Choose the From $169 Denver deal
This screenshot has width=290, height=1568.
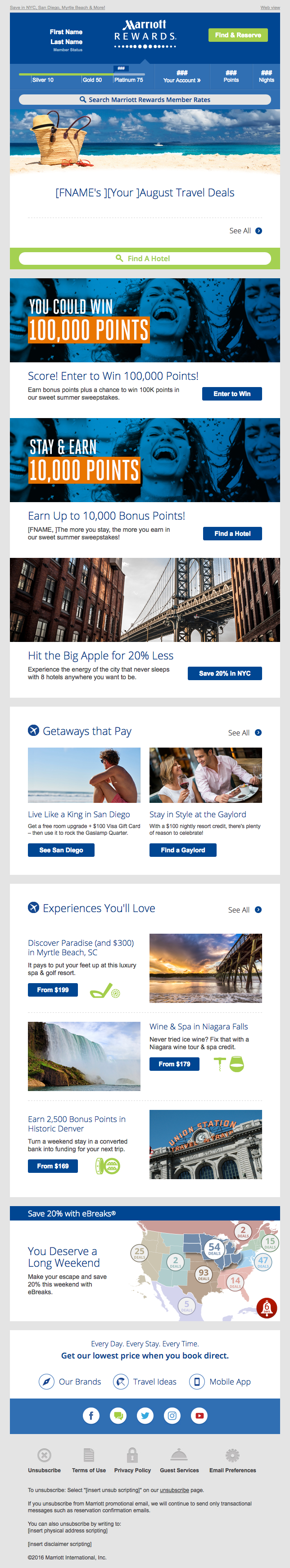pos(52,1166)
